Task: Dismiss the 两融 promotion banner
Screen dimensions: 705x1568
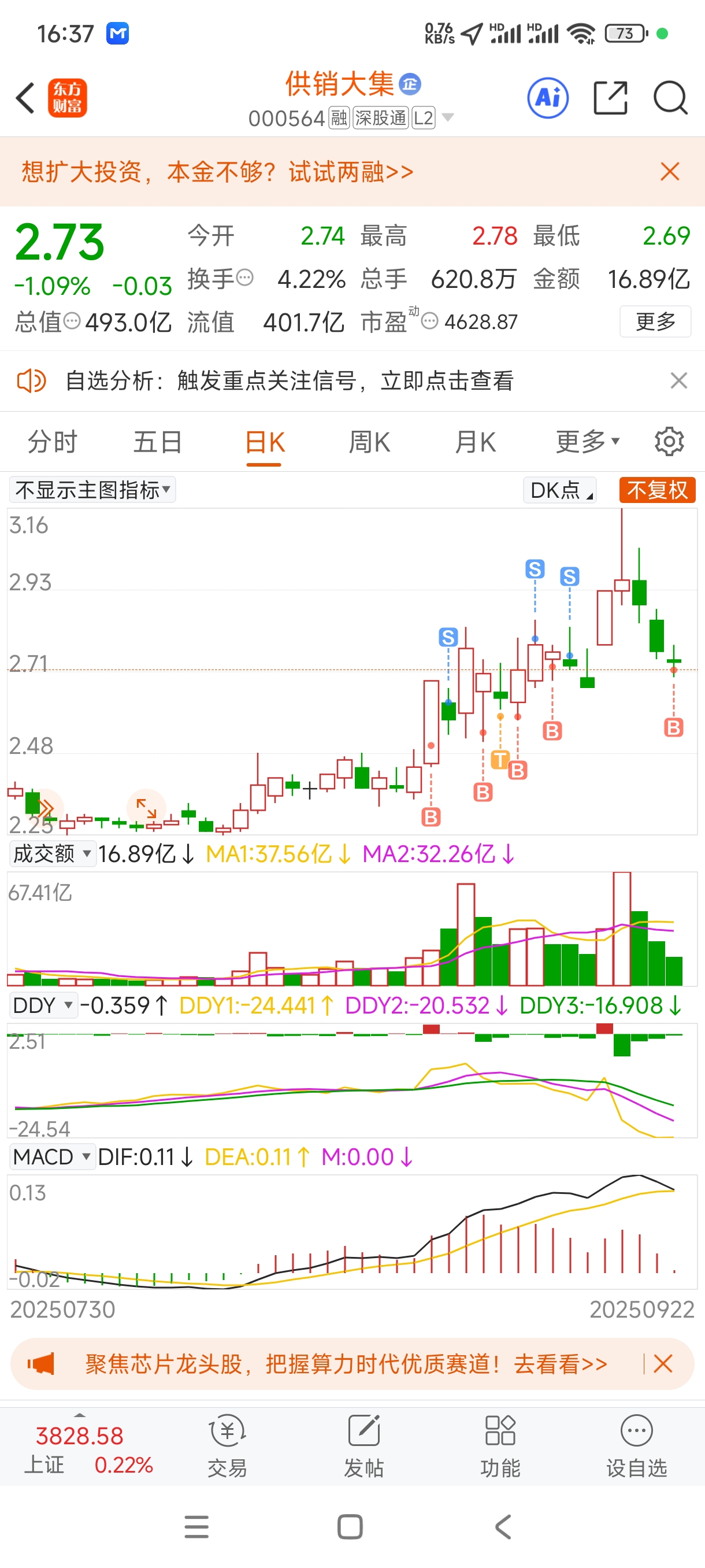Action: pos(670,172)
